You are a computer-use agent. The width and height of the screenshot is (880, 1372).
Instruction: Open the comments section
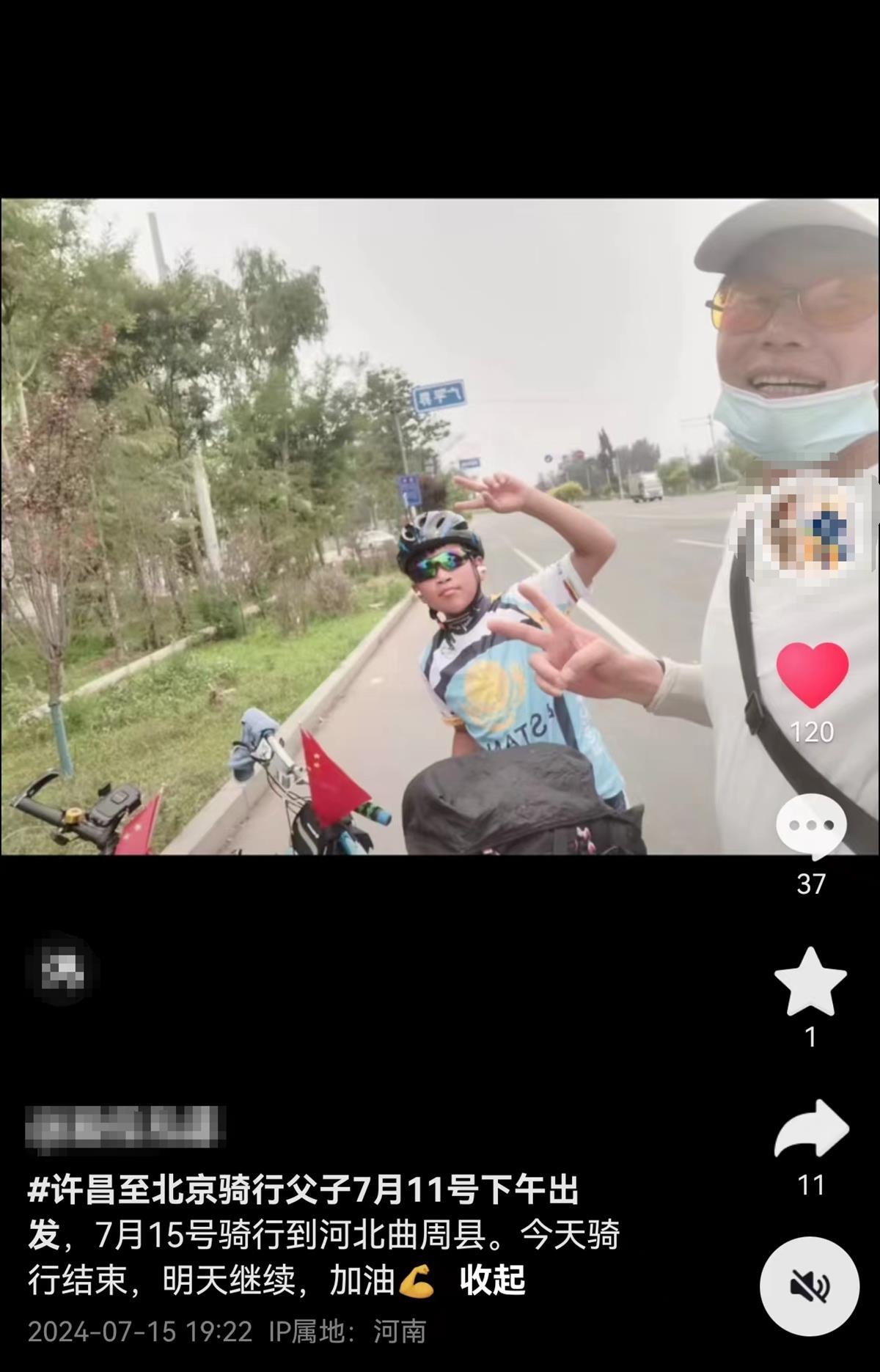pos(811,826)
